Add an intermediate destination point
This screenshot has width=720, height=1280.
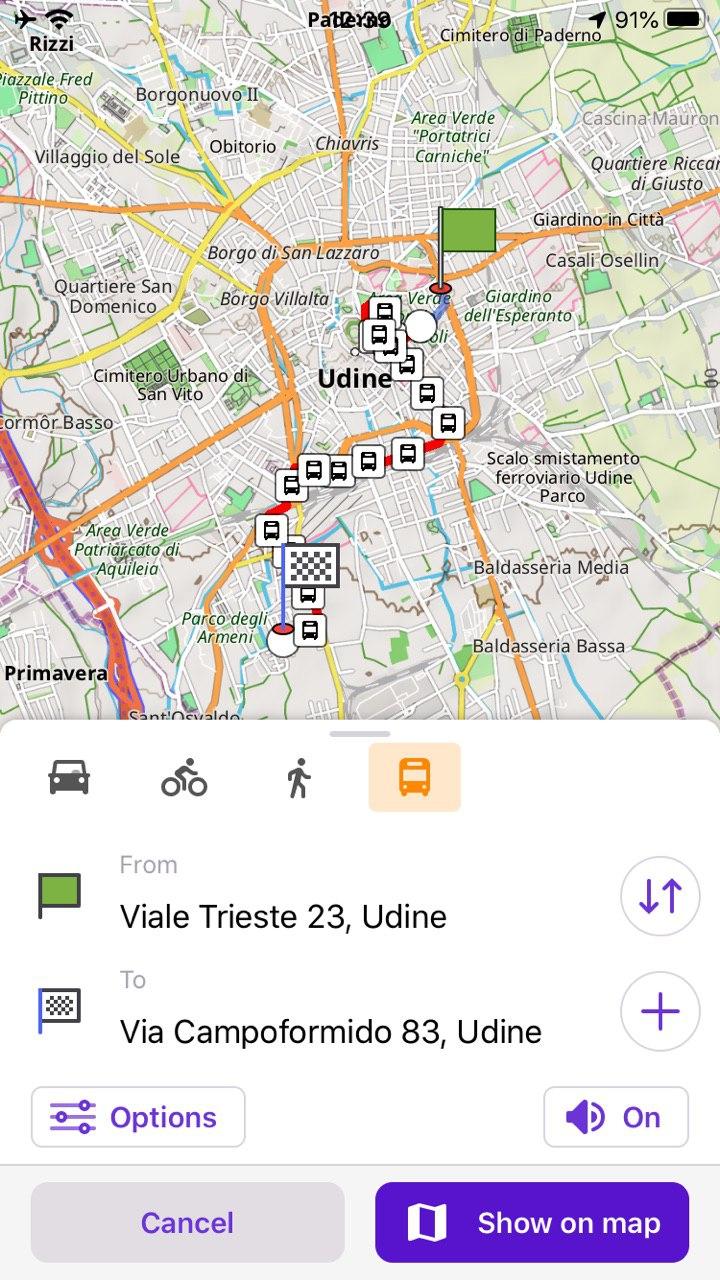(x=660, y=1011)
